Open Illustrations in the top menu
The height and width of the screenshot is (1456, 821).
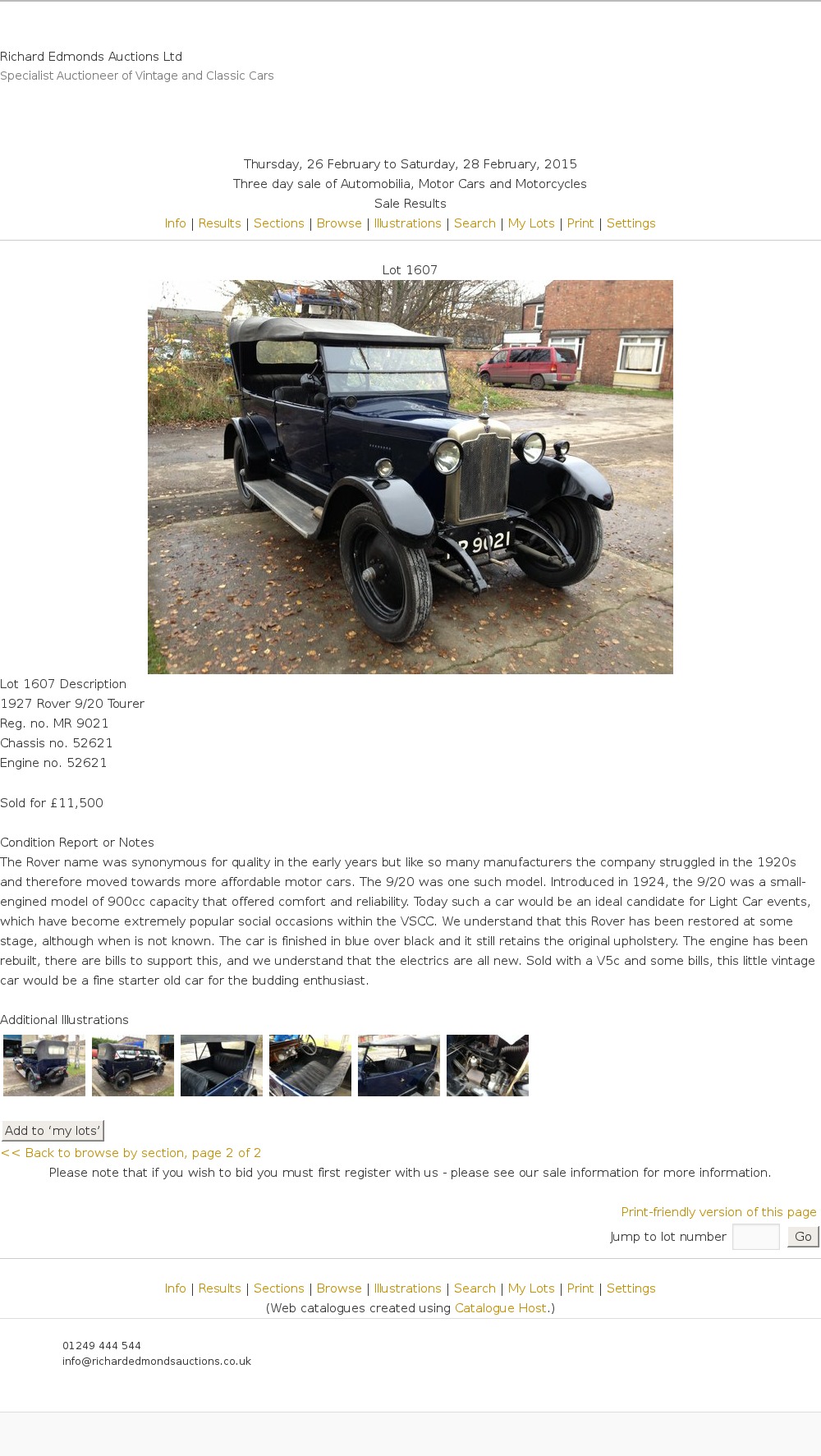tap(407, 223)
